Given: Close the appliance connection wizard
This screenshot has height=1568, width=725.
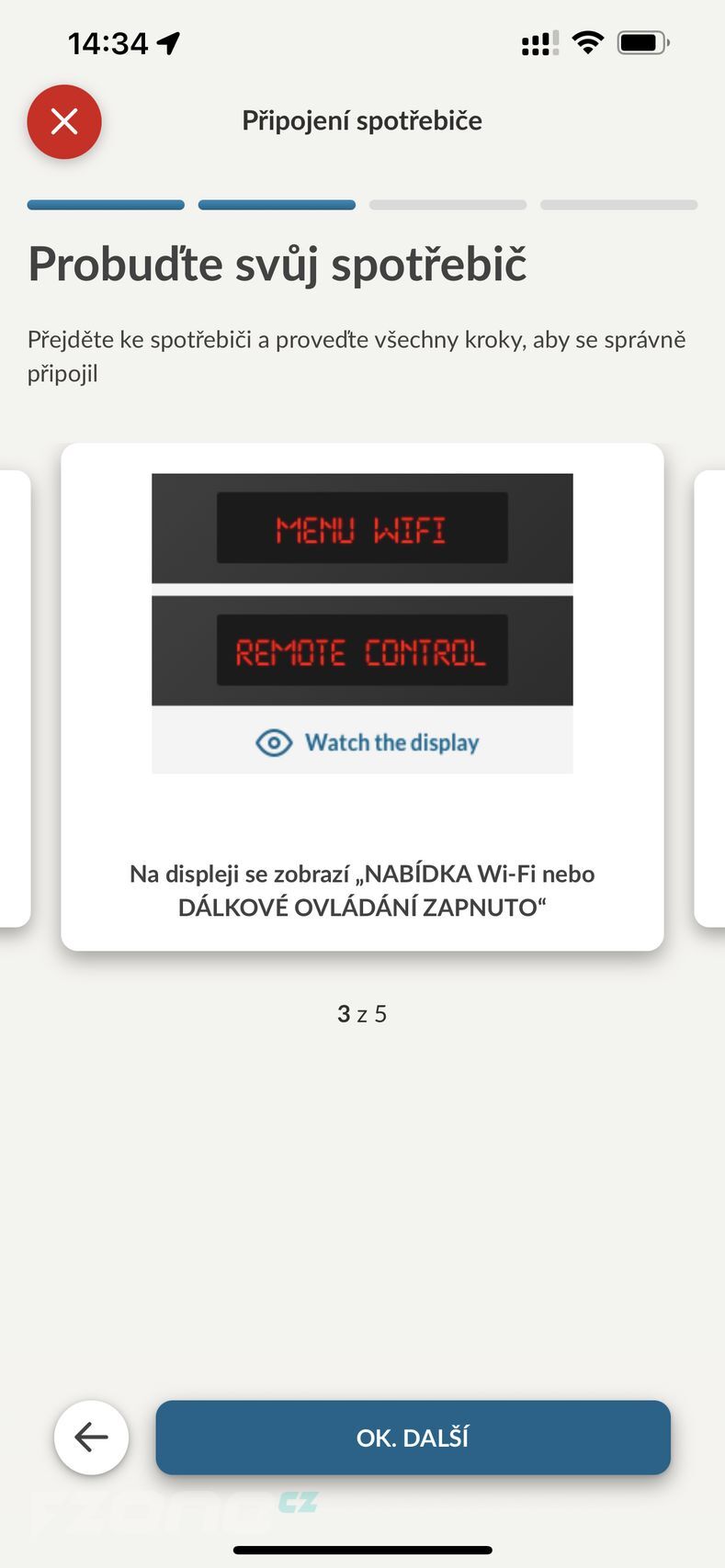Looking at the screenshot, I should click(x=64, y=121).
